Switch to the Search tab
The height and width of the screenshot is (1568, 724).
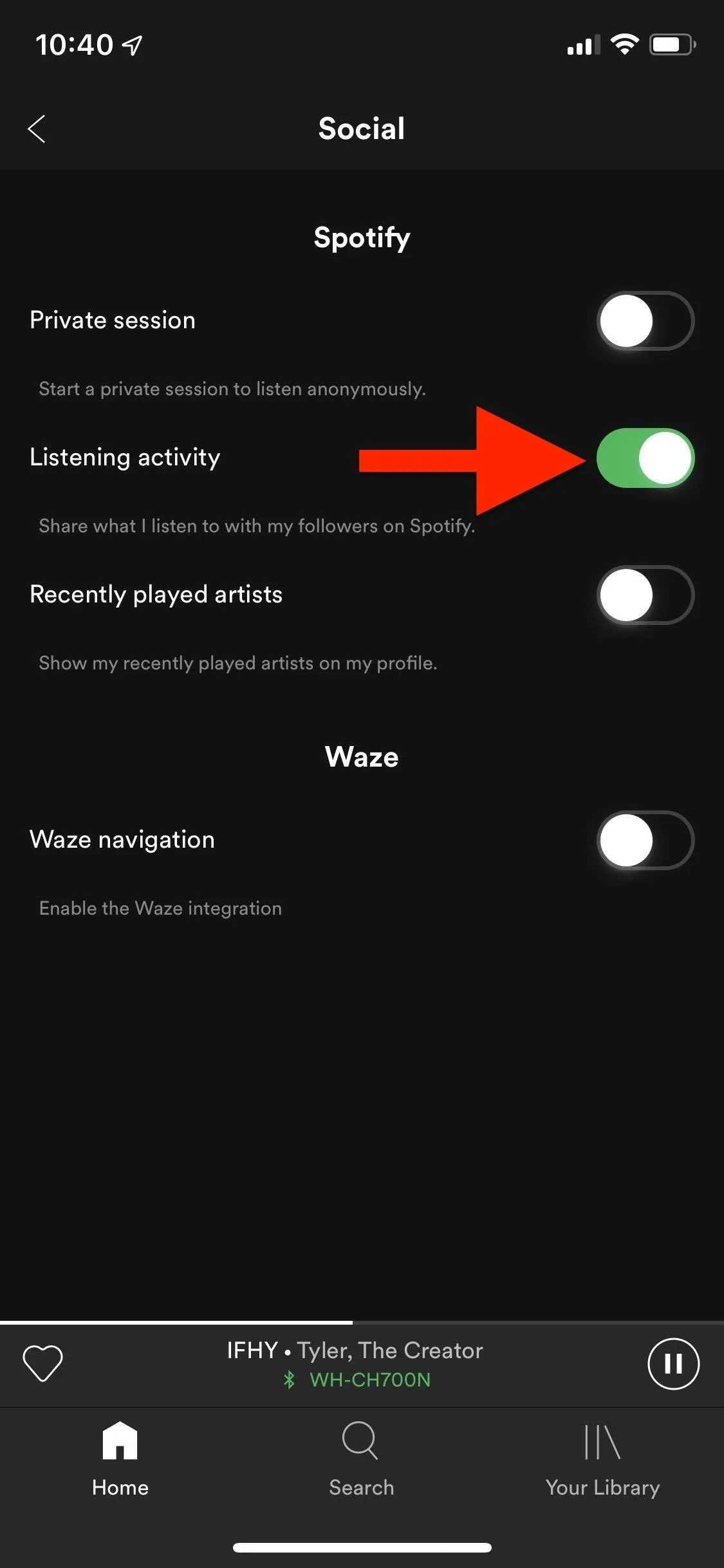coord(361,1460)
